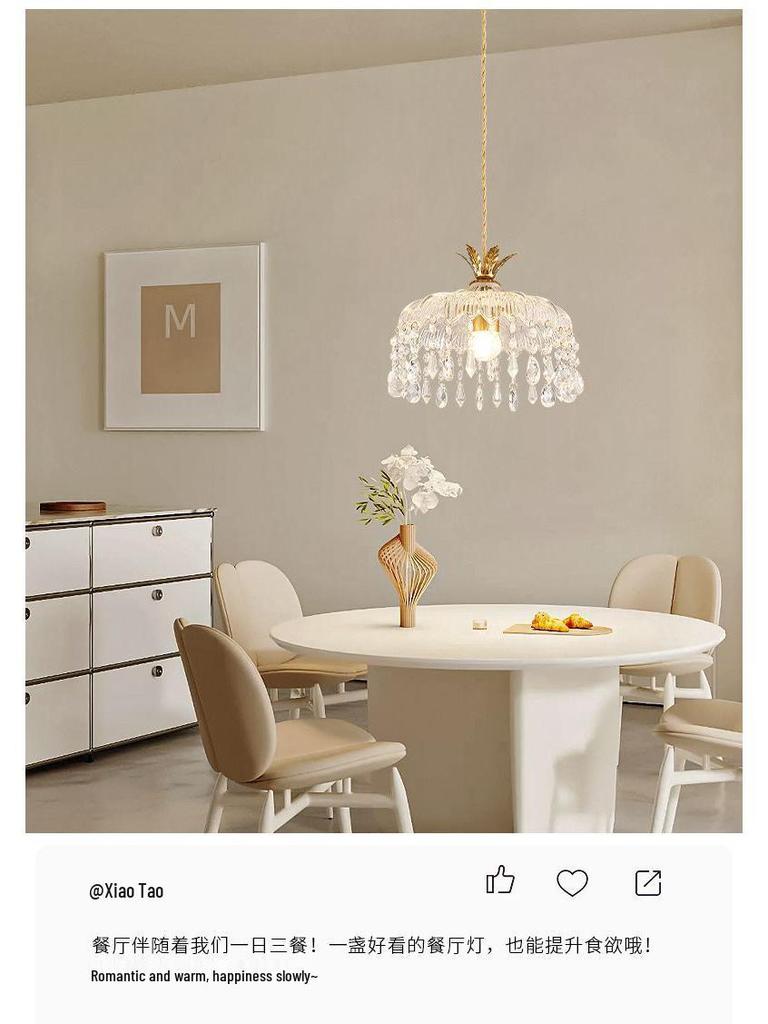The height and width of the screenshot is (1024, 768).
Task: Click the framed 'M' artwork on the wall
Action: click(x=182, y=334)
